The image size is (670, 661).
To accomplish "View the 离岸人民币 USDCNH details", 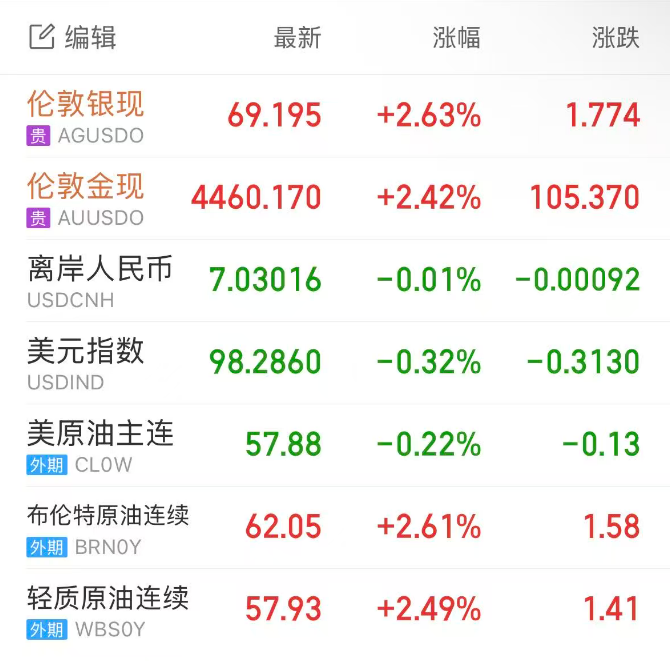I will click(100, 280).
